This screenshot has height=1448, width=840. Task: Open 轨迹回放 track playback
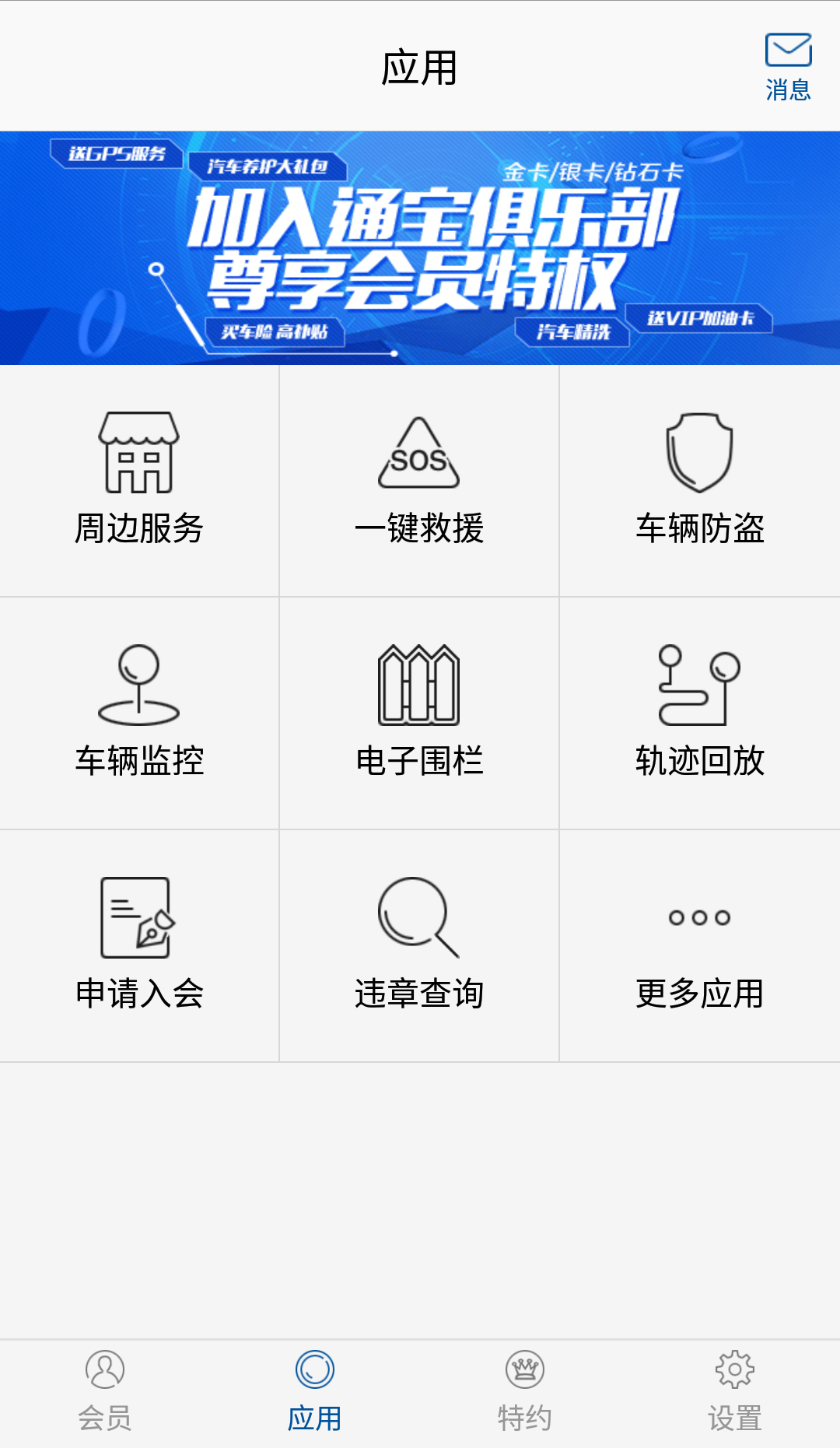pos(700,713)
